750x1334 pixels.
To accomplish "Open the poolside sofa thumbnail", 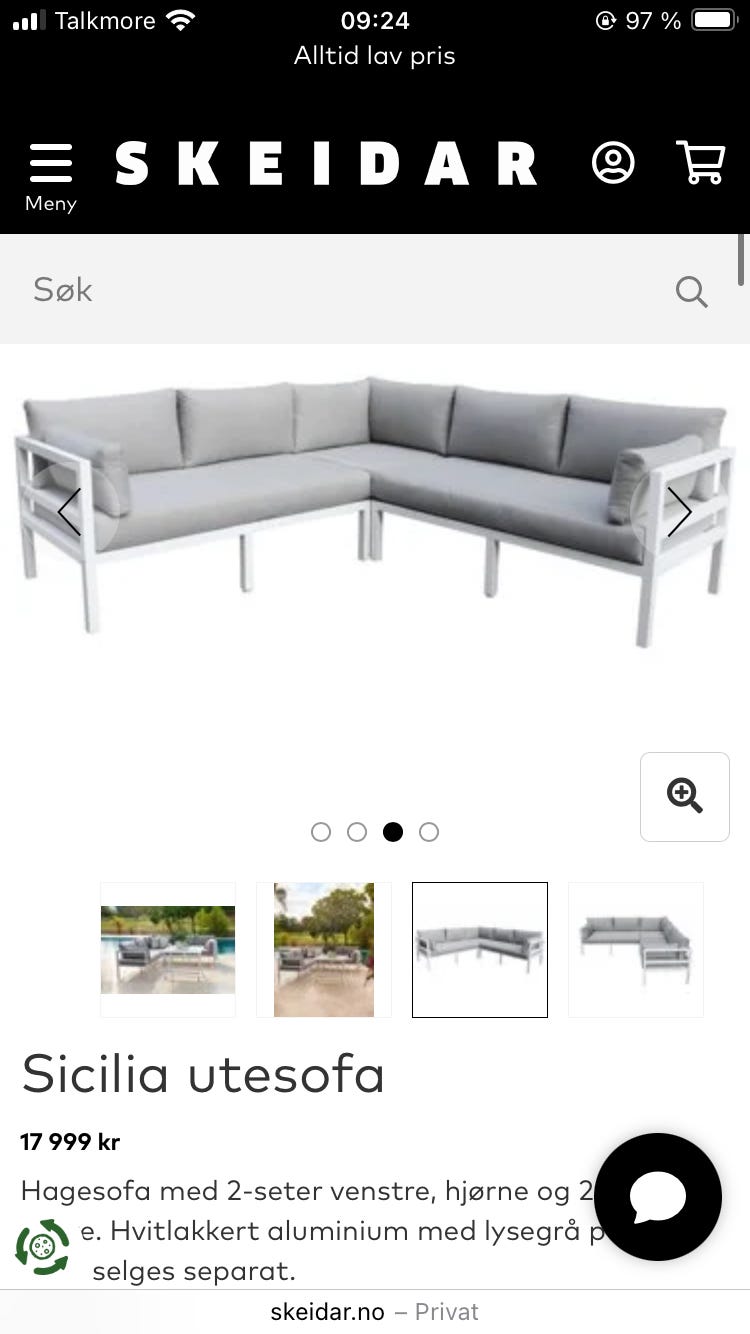I will pyautogui.click(x=168, y=950).
